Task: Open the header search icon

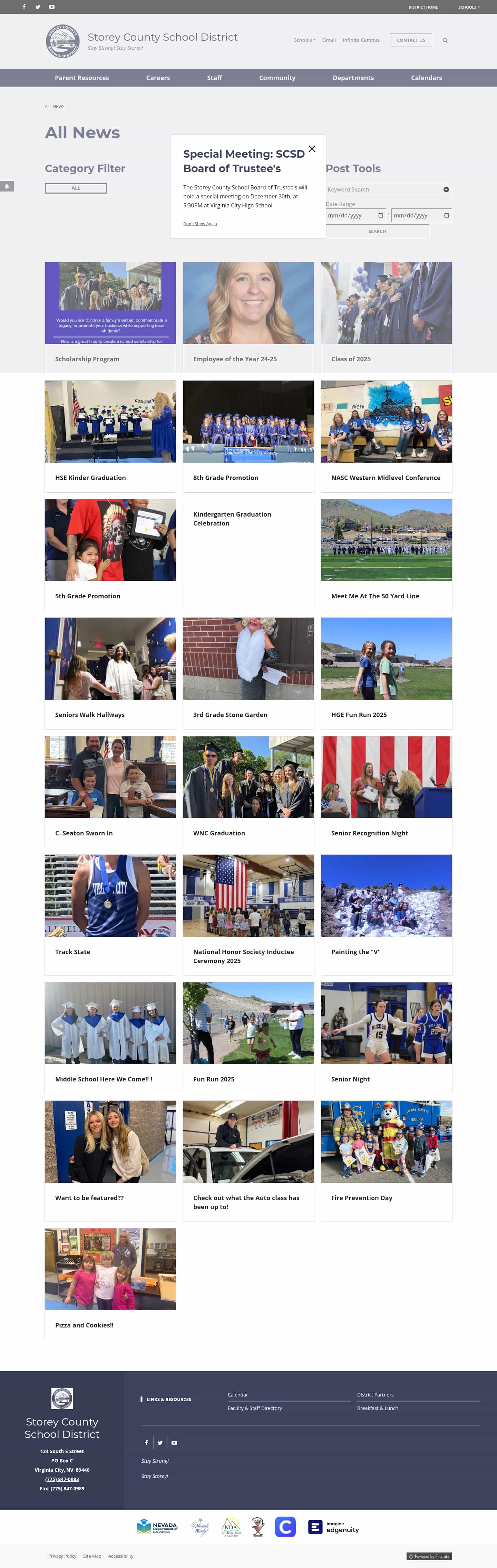Action: (x=445, y=40)
